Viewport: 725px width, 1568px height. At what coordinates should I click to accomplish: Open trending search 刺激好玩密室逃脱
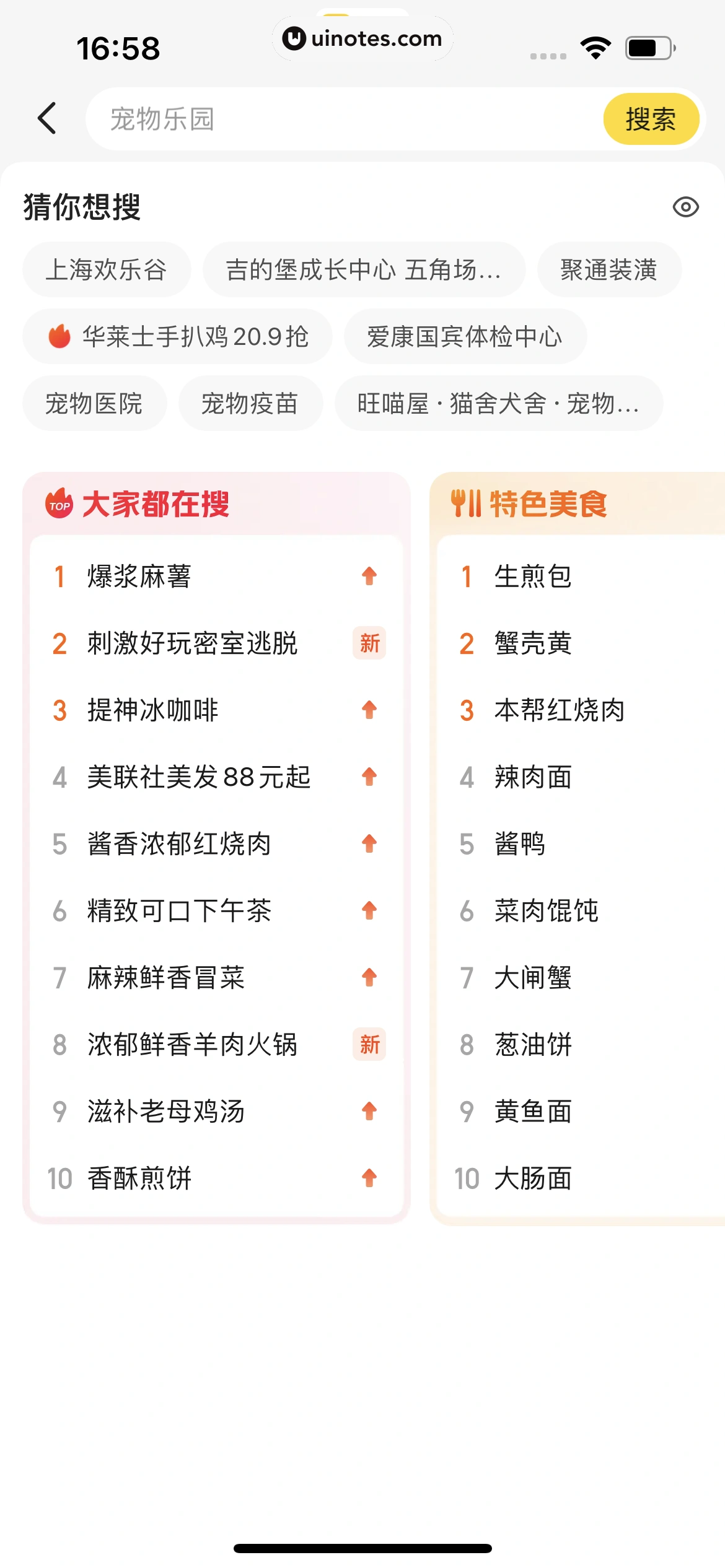[192, 643]
